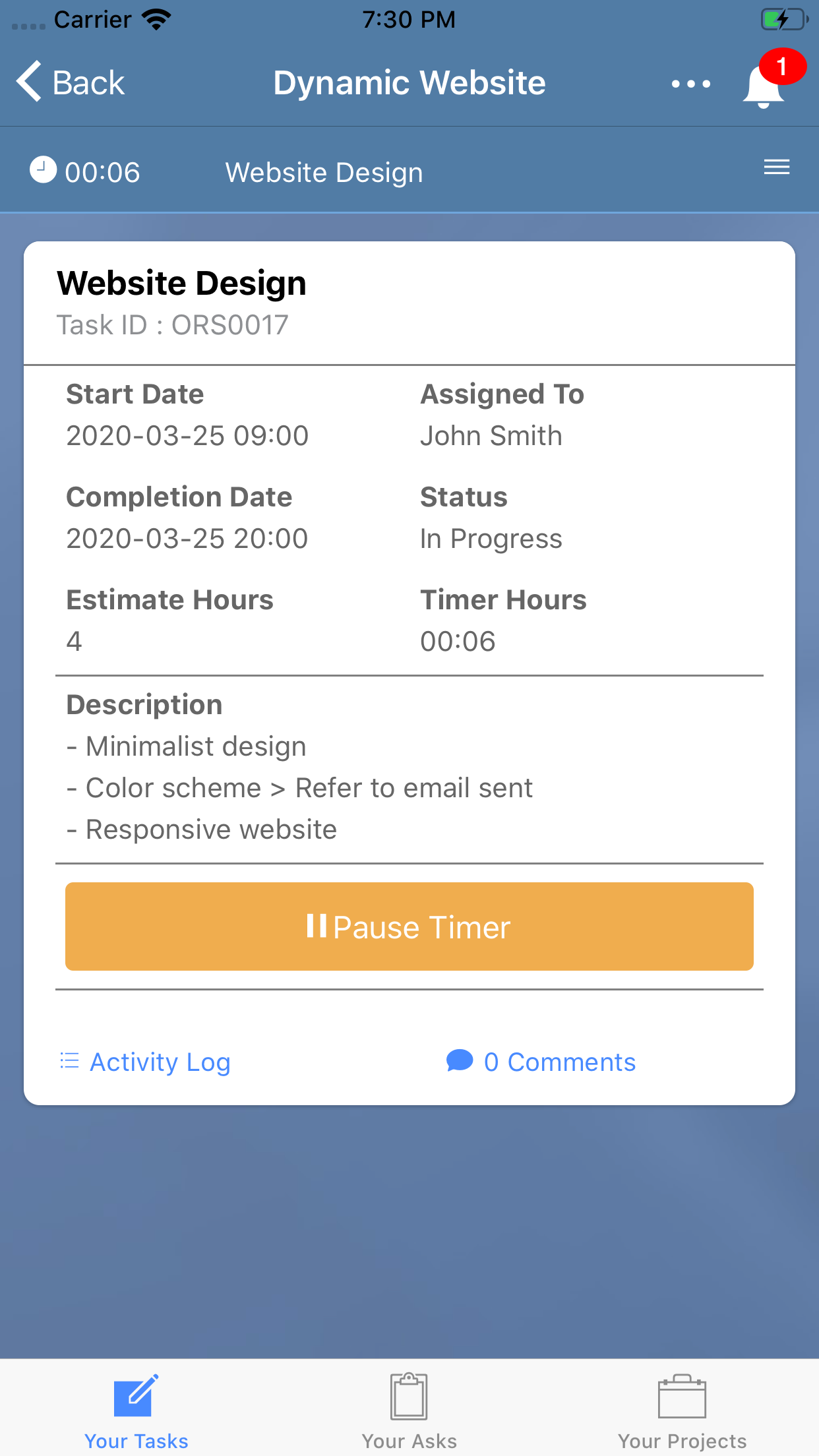Screen dimensions: 819x1456
Task: Open the ellipsis options menu
Action: pos(690,83)
